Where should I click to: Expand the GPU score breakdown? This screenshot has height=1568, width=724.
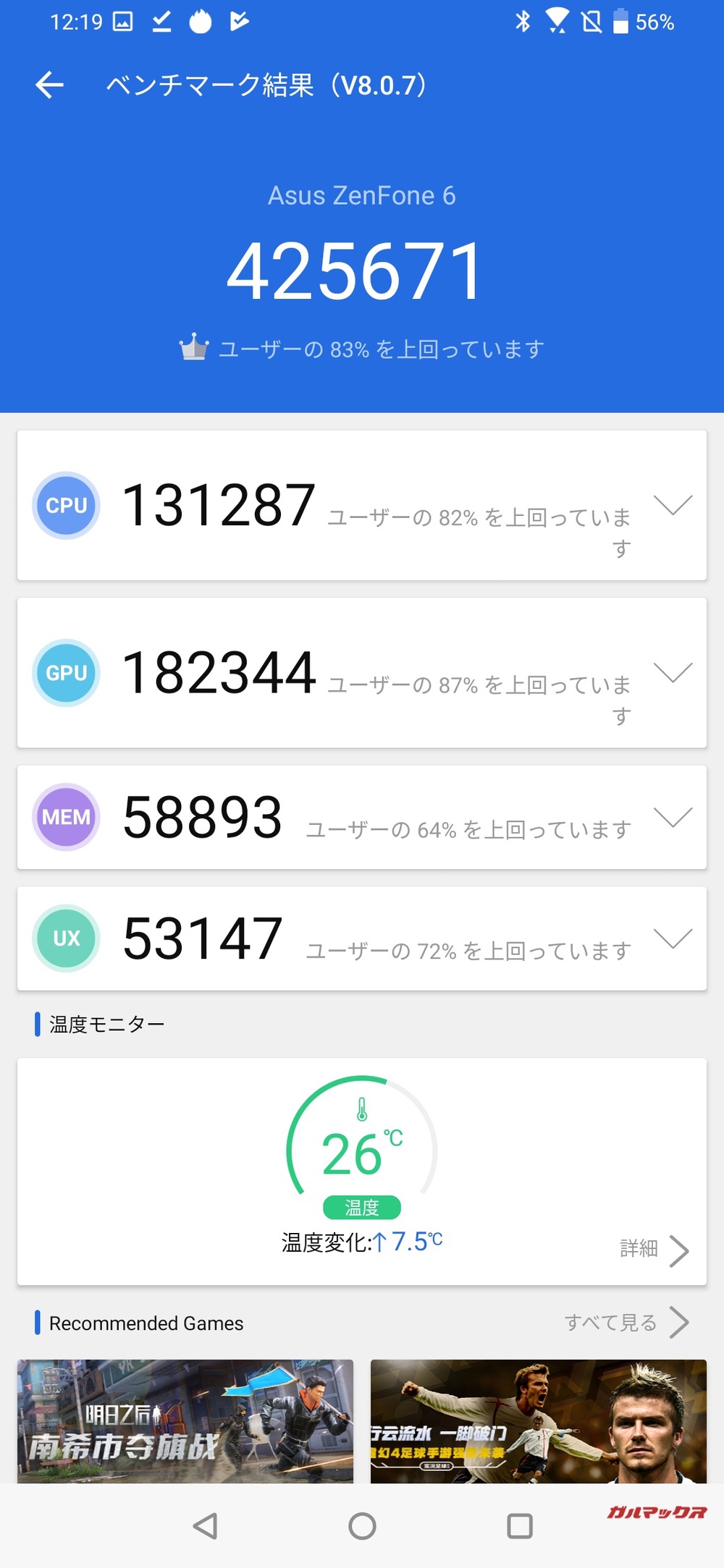click(673, 672)
